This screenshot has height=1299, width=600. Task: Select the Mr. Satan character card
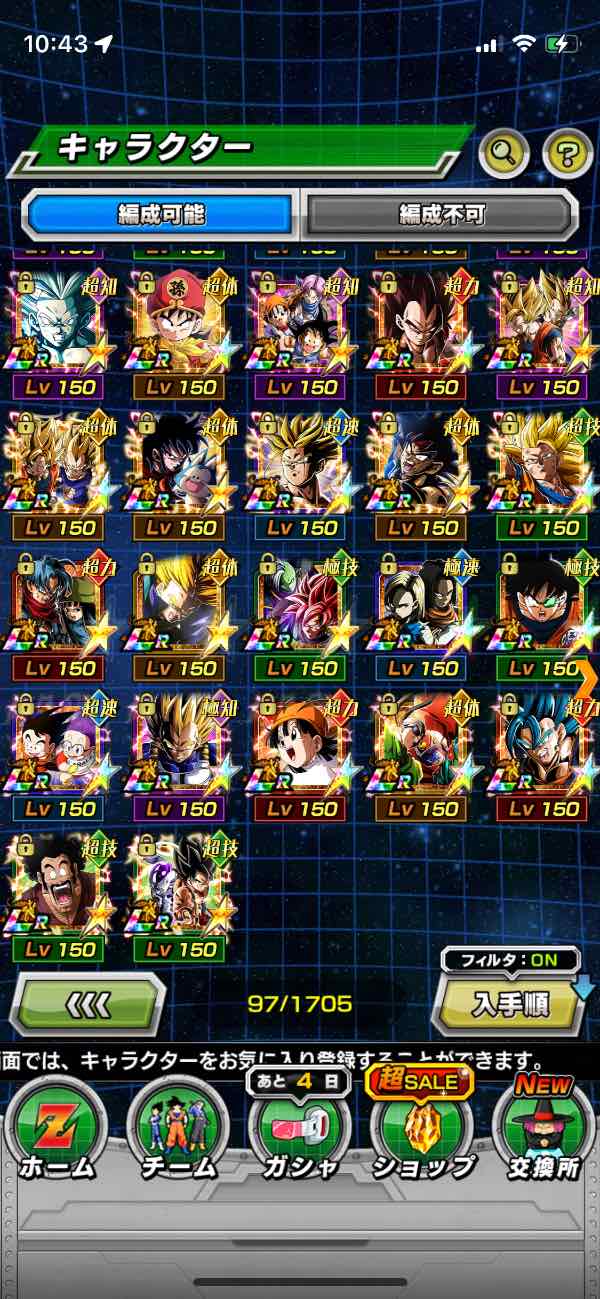62,892
